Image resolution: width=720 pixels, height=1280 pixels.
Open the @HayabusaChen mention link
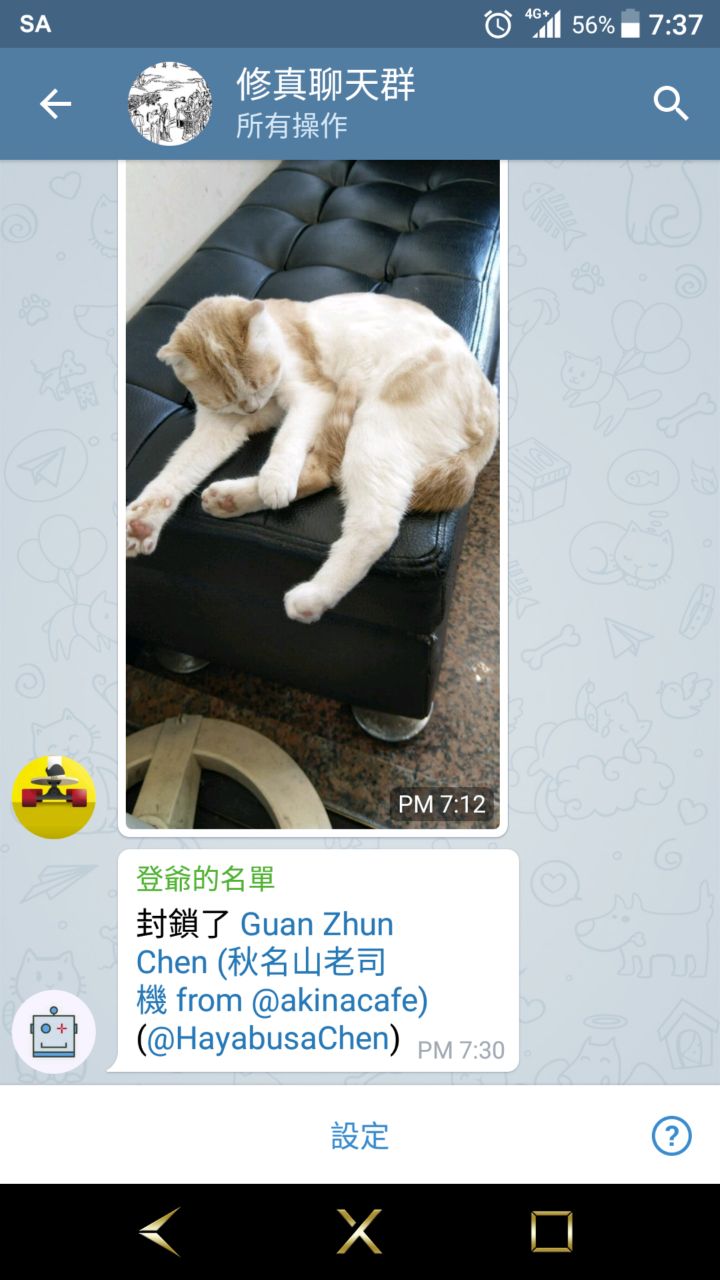point(267,1039)
